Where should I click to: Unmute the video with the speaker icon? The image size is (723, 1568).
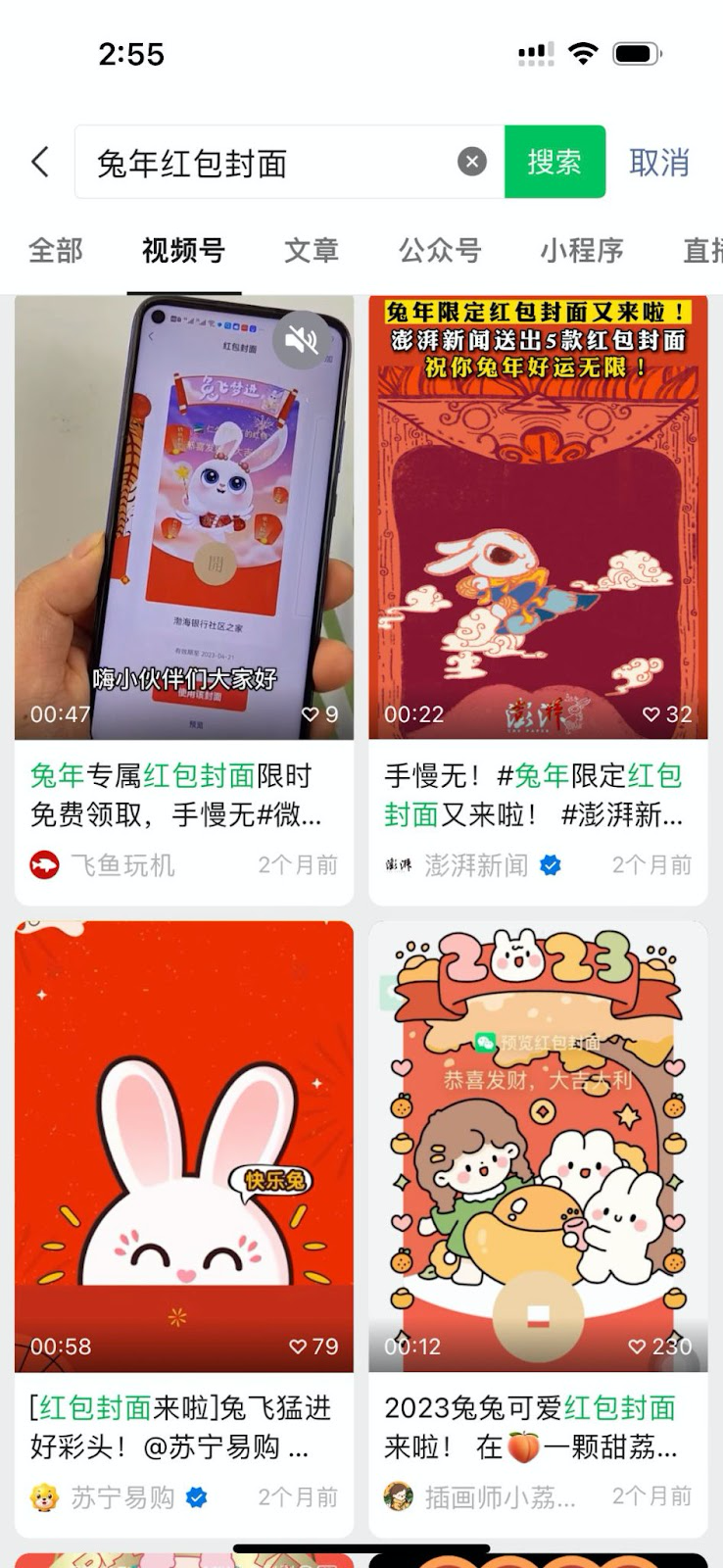pyautogui.click(x=302, y=340)
